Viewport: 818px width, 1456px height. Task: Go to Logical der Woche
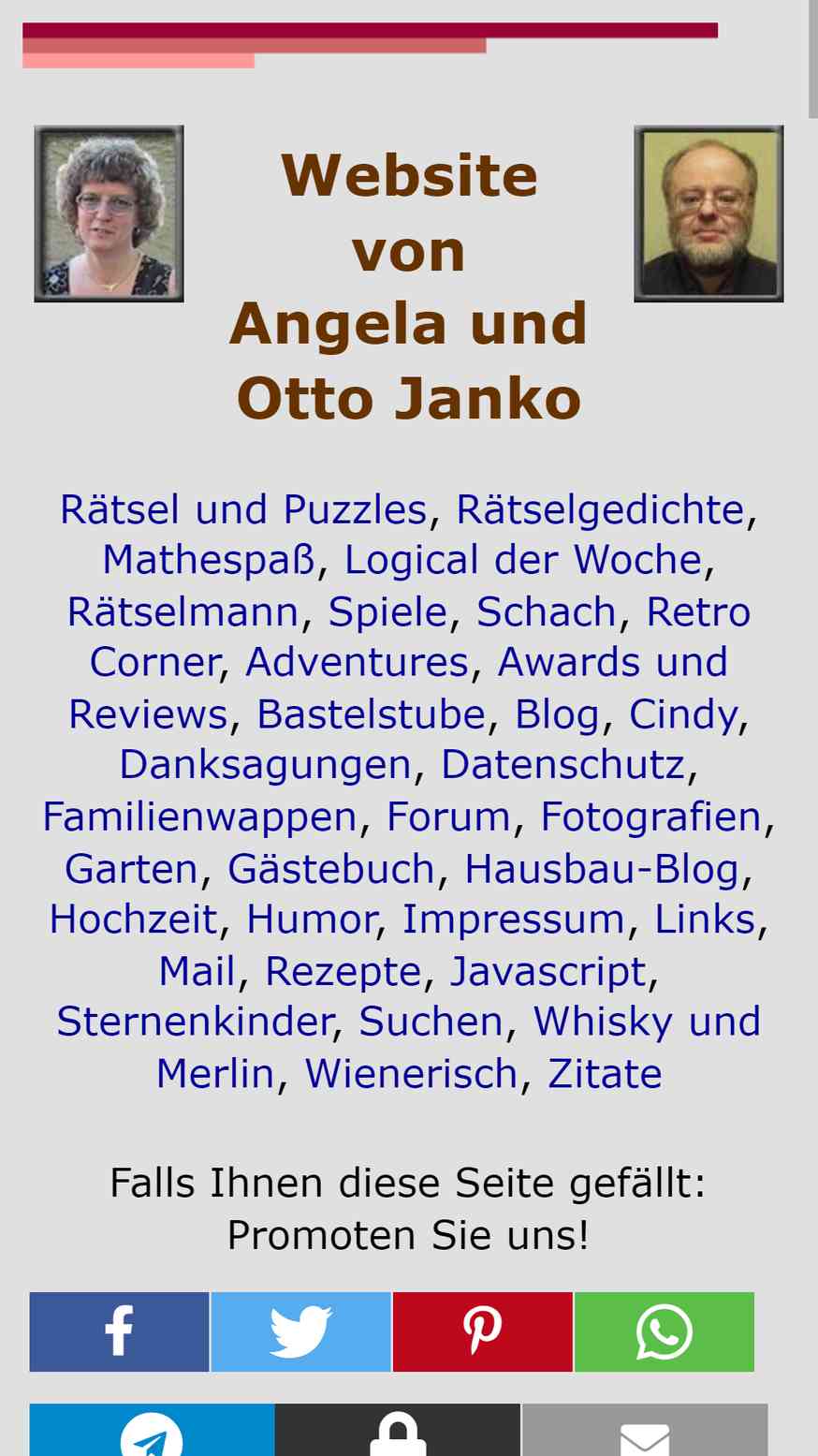[523, 560]
